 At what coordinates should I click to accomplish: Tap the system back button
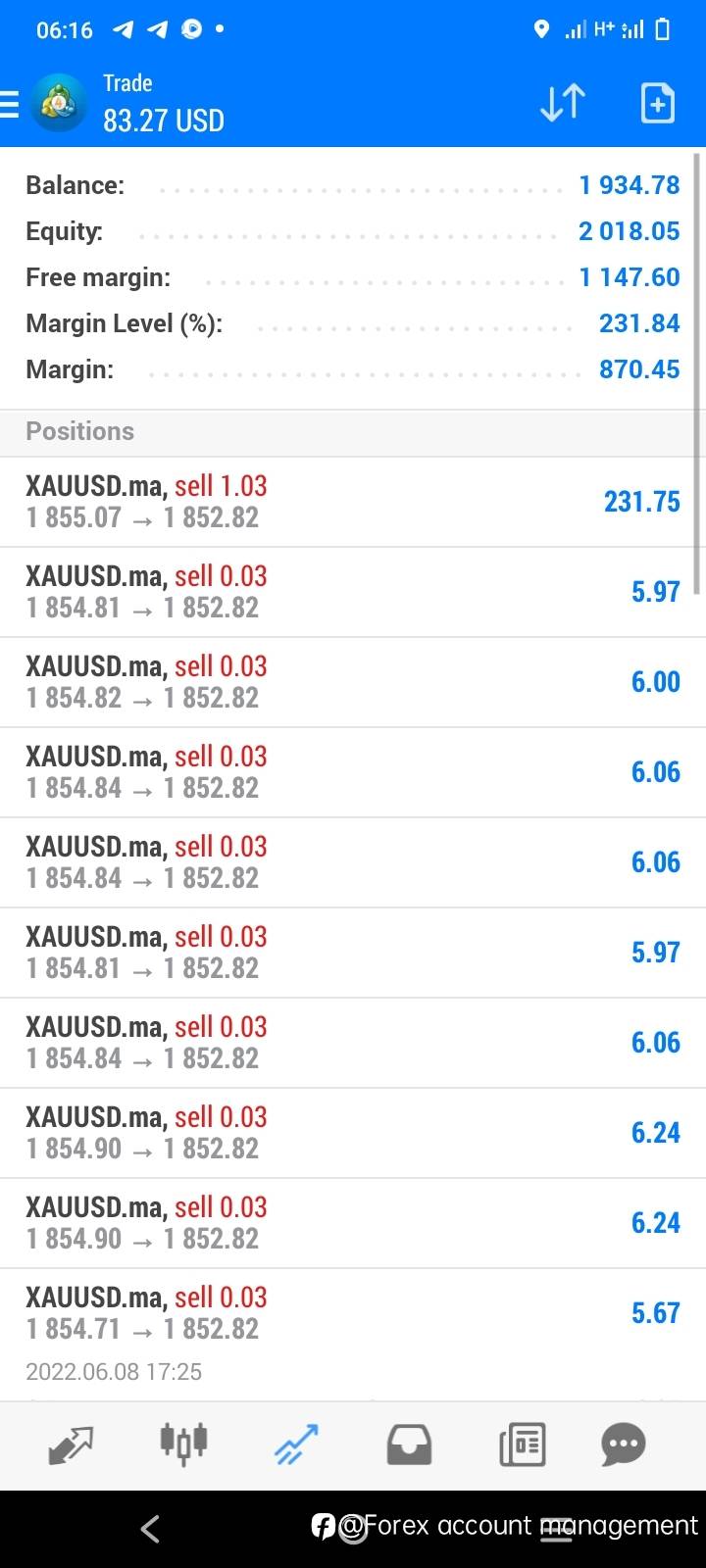[x=150, y=1528]
